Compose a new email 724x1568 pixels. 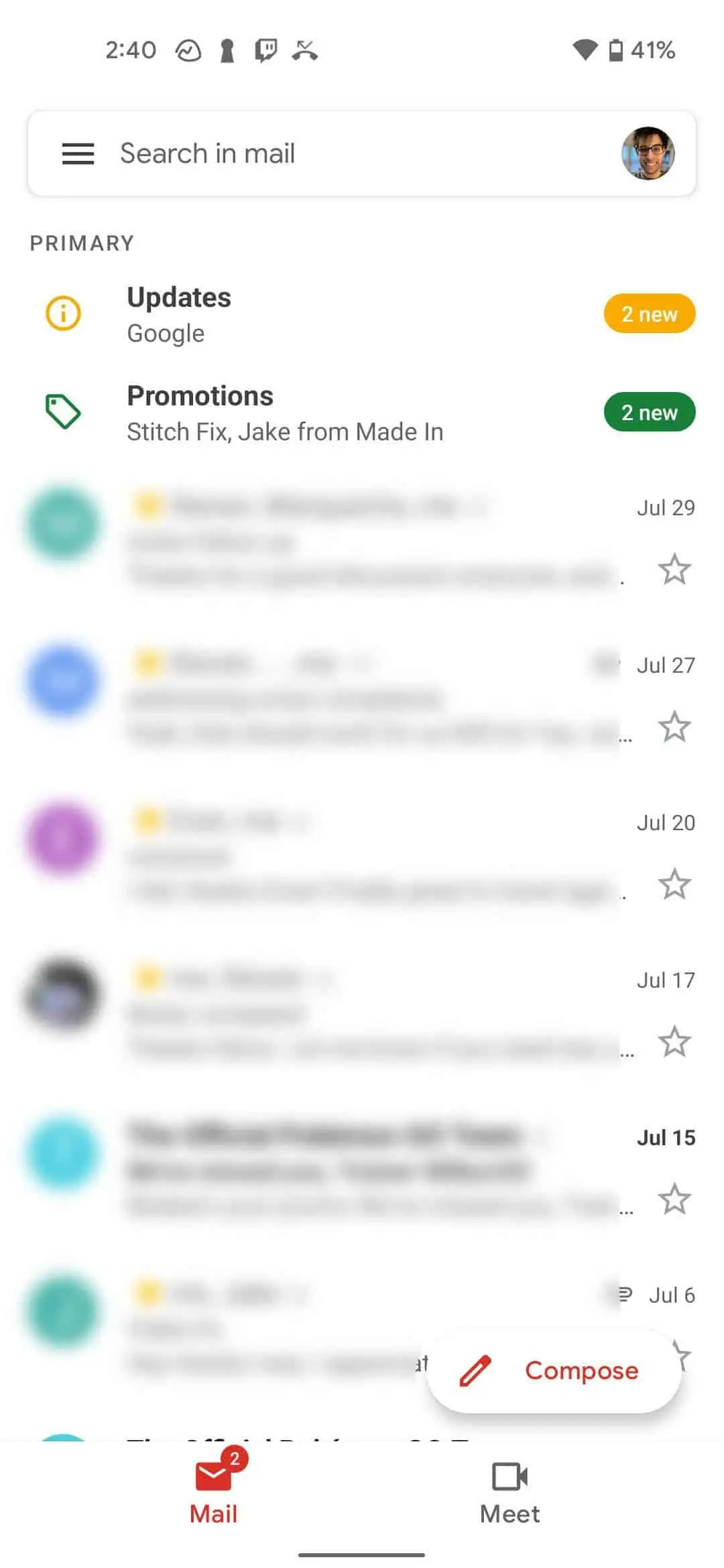(553, 1371)
